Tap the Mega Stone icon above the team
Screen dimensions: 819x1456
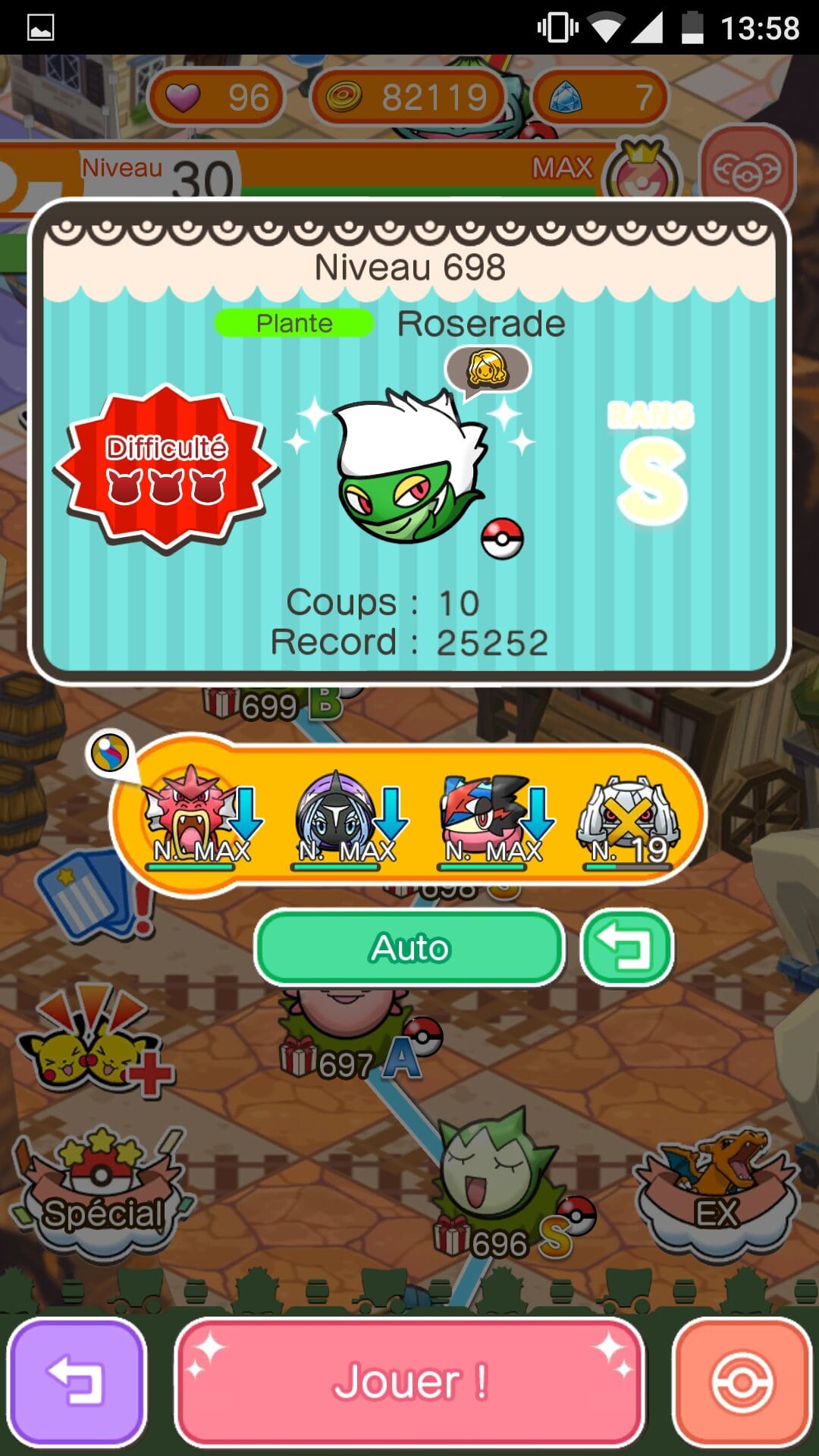pos(110,753)
